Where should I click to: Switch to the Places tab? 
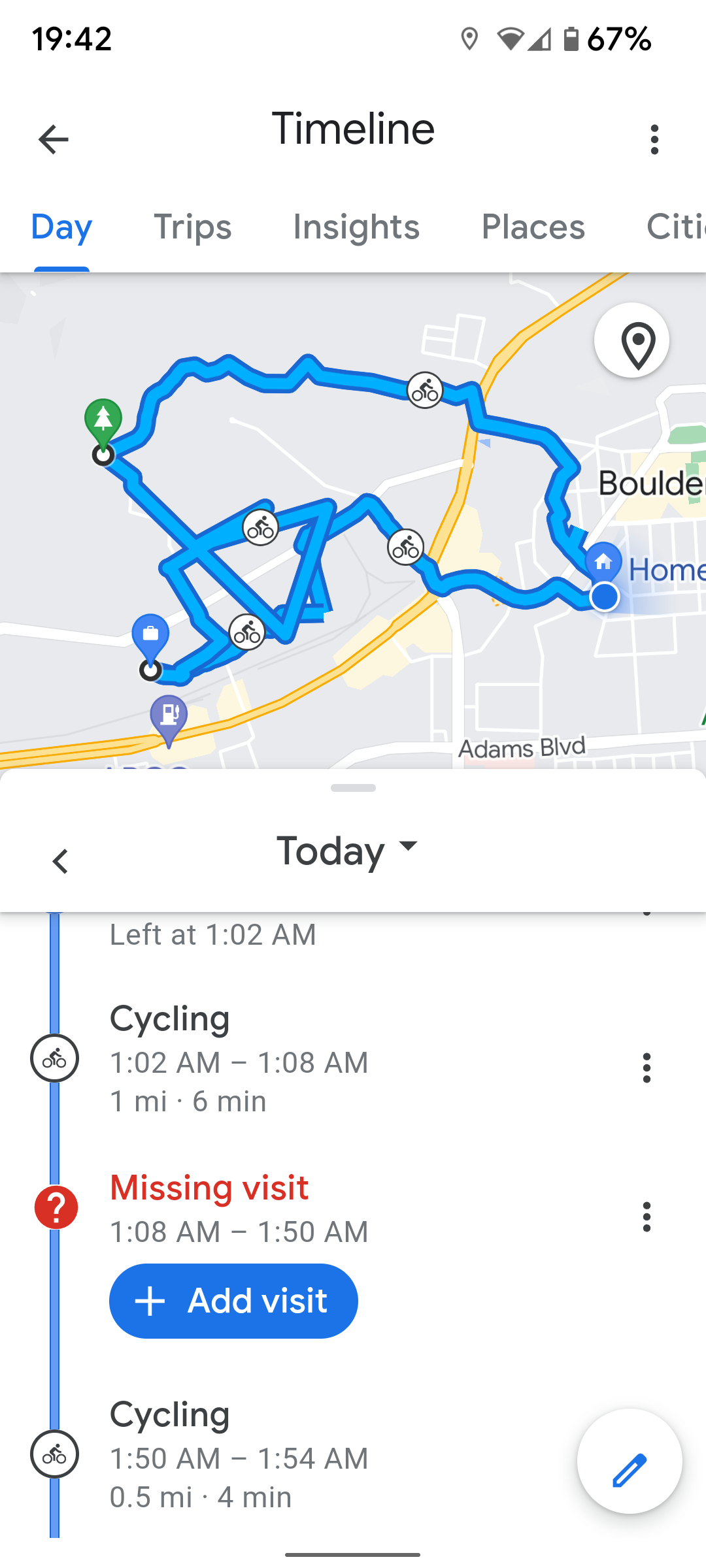click(533, 227)
